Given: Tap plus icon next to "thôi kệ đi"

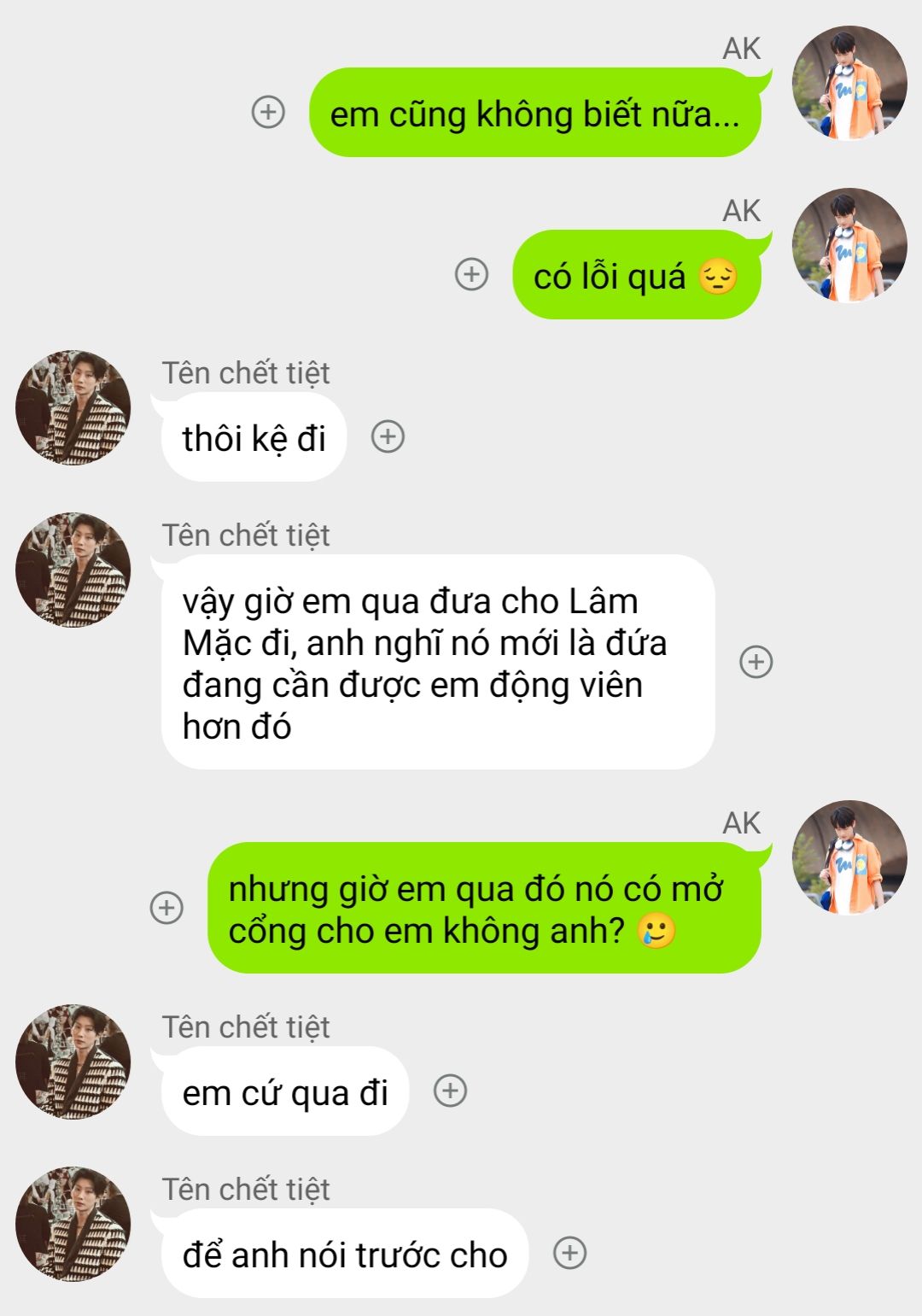Looking at the screenshot, I should pos(388,436).
